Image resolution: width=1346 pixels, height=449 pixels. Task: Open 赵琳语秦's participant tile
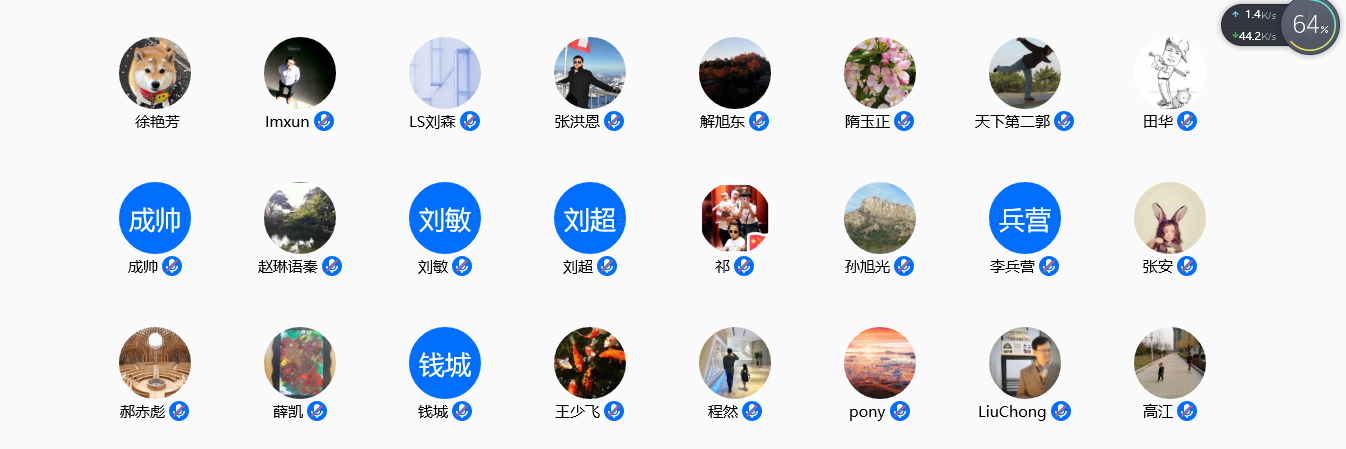point(300,218)
